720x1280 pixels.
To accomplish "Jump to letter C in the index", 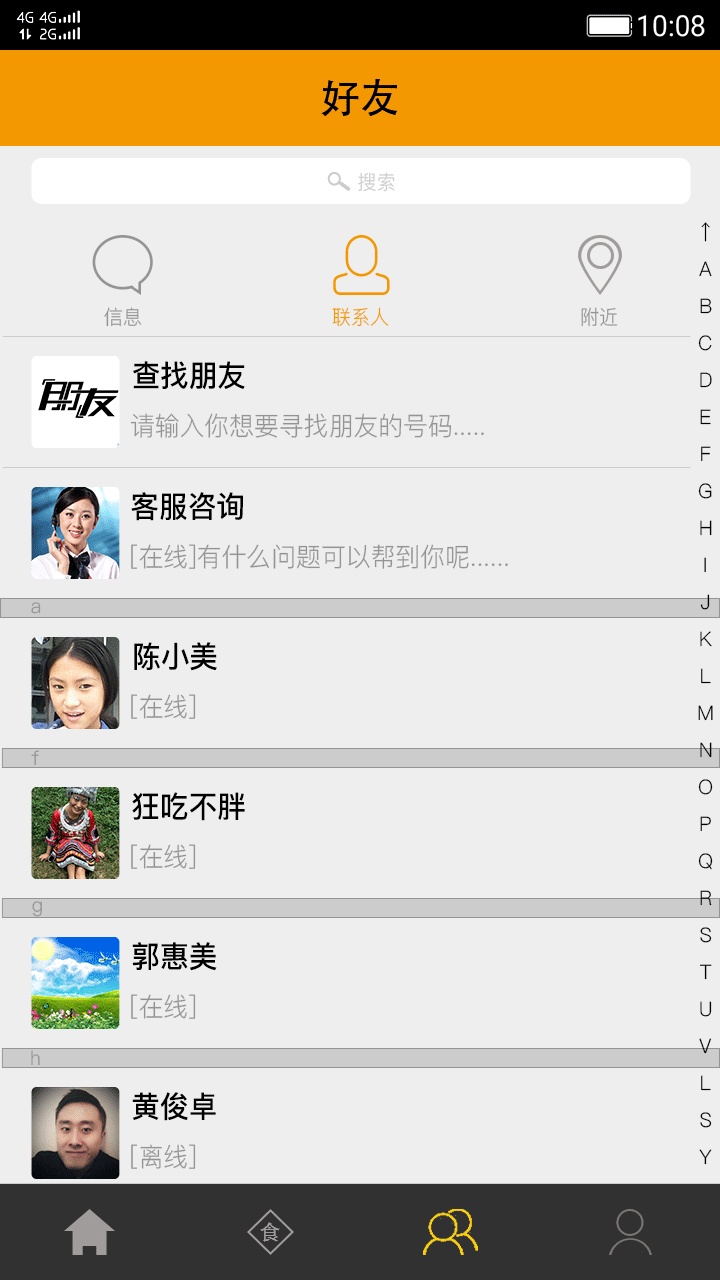I will (x=705, y=343).
